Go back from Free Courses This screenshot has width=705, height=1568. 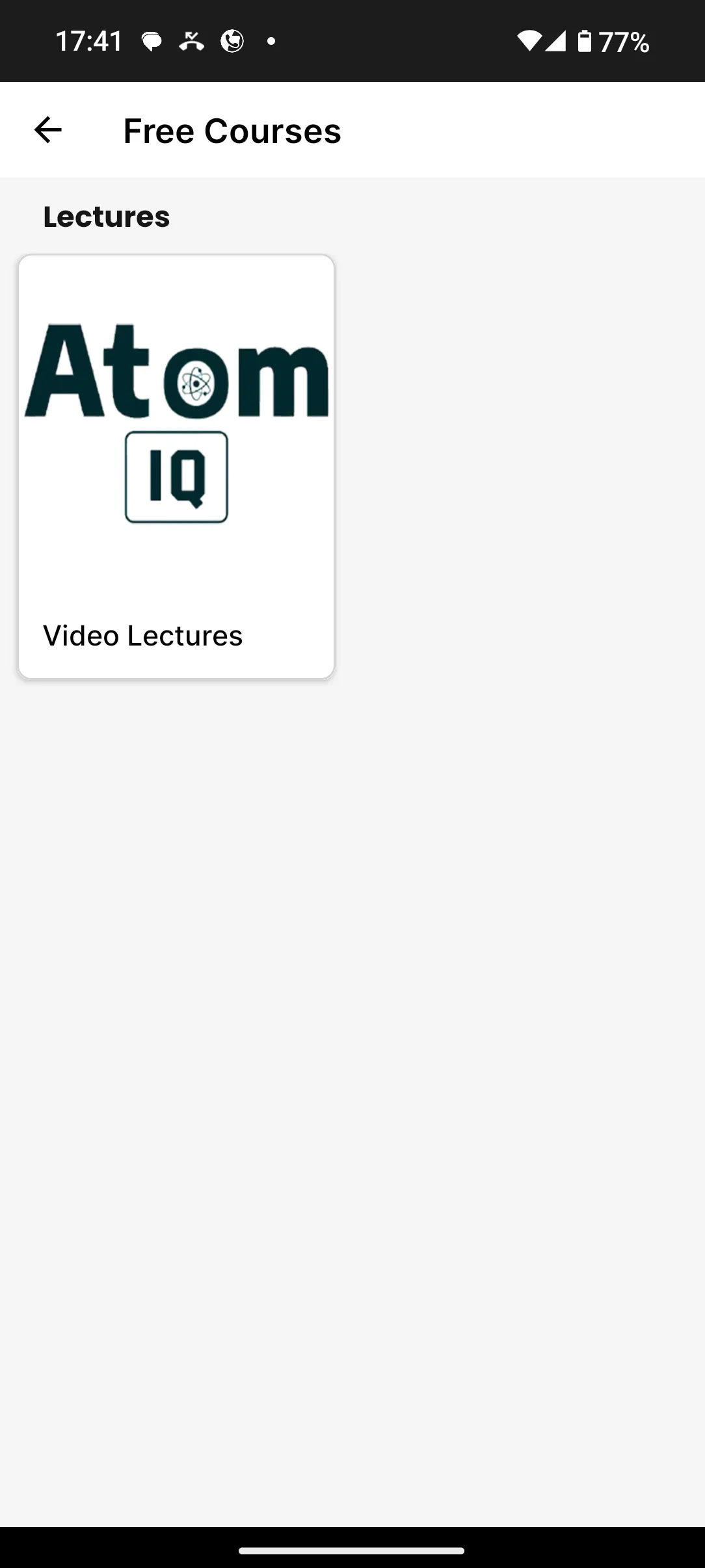[x=47, y=130]
